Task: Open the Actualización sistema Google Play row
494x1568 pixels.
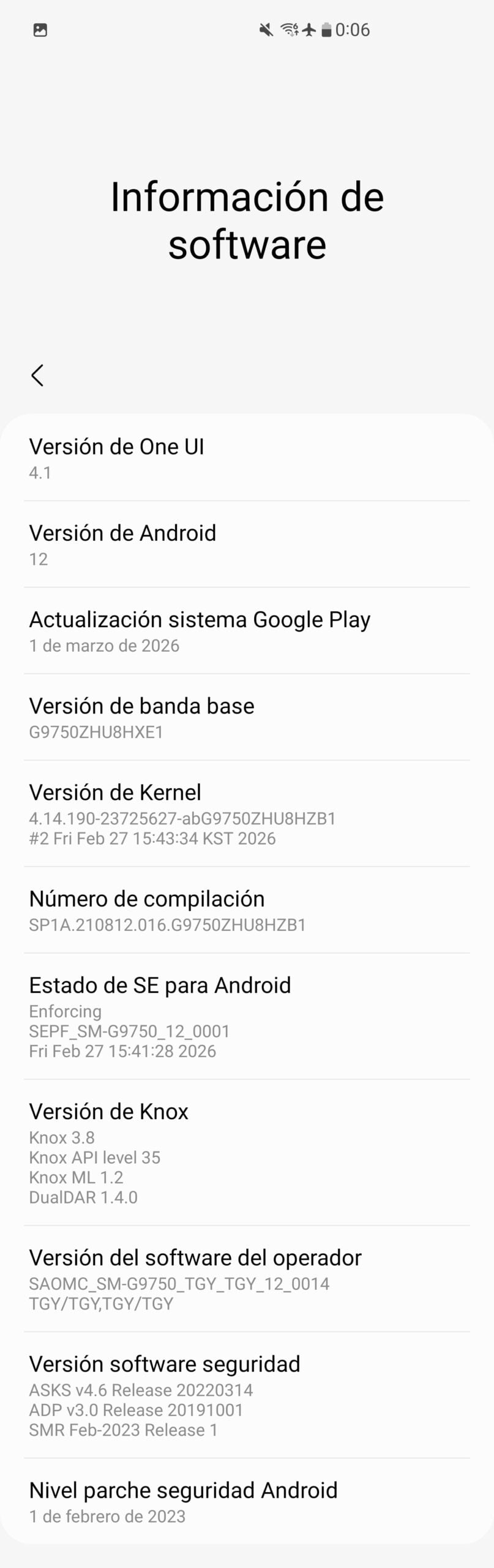Action: 247,631
